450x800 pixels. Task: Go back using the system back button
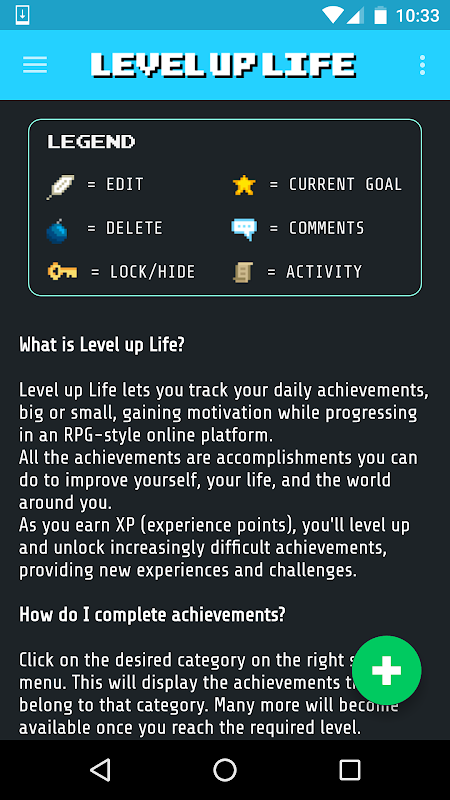(100, 769)
